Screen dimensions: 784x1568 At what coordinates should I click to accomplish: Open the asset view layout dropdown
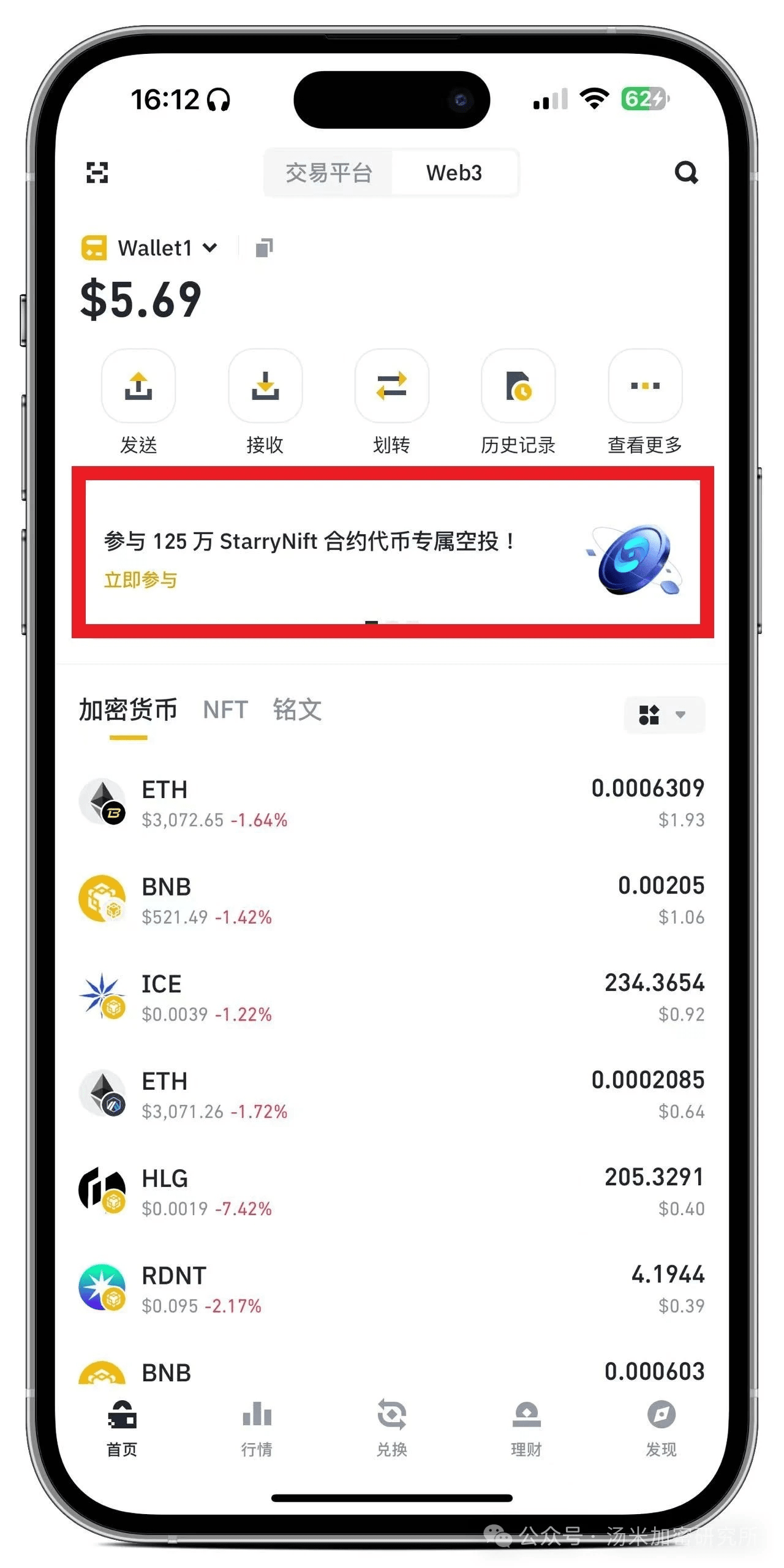[665, 714]
